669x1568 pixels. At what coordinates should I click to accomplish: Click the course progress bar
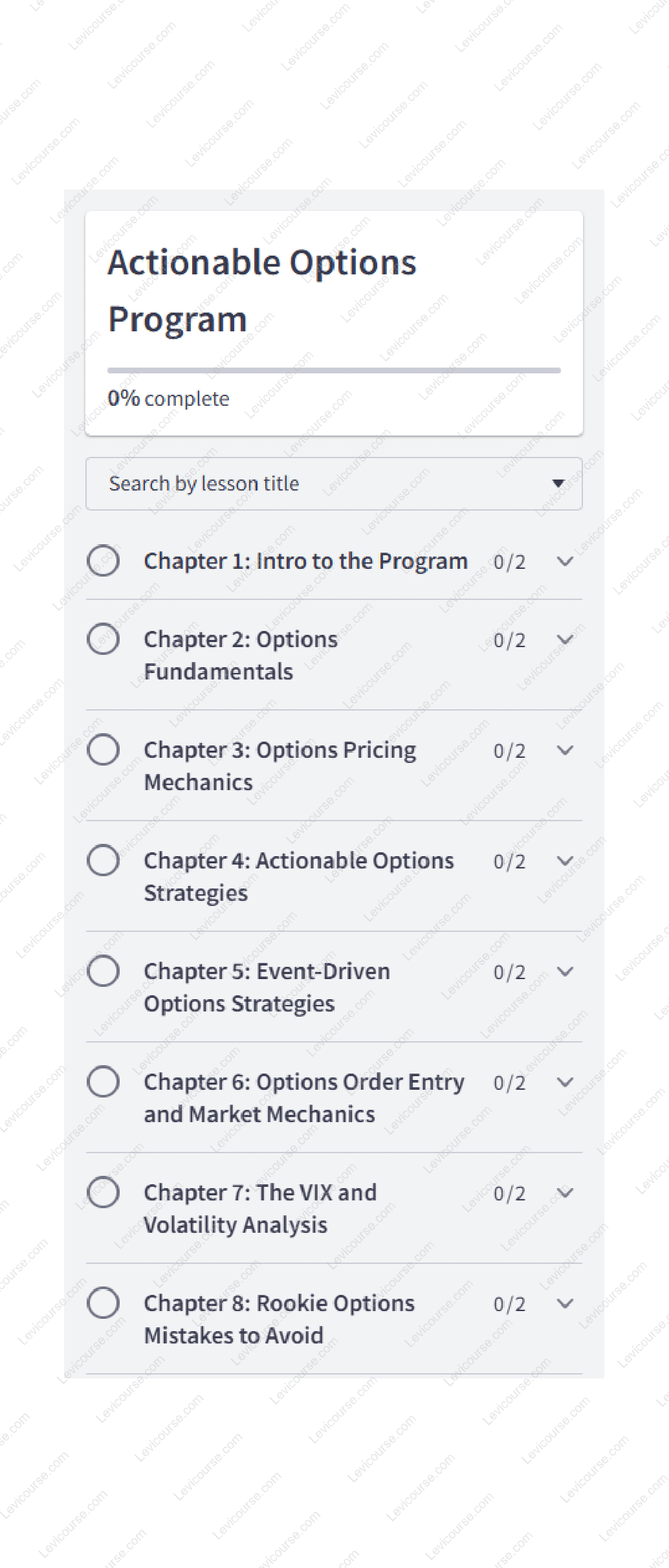[334, 370]
